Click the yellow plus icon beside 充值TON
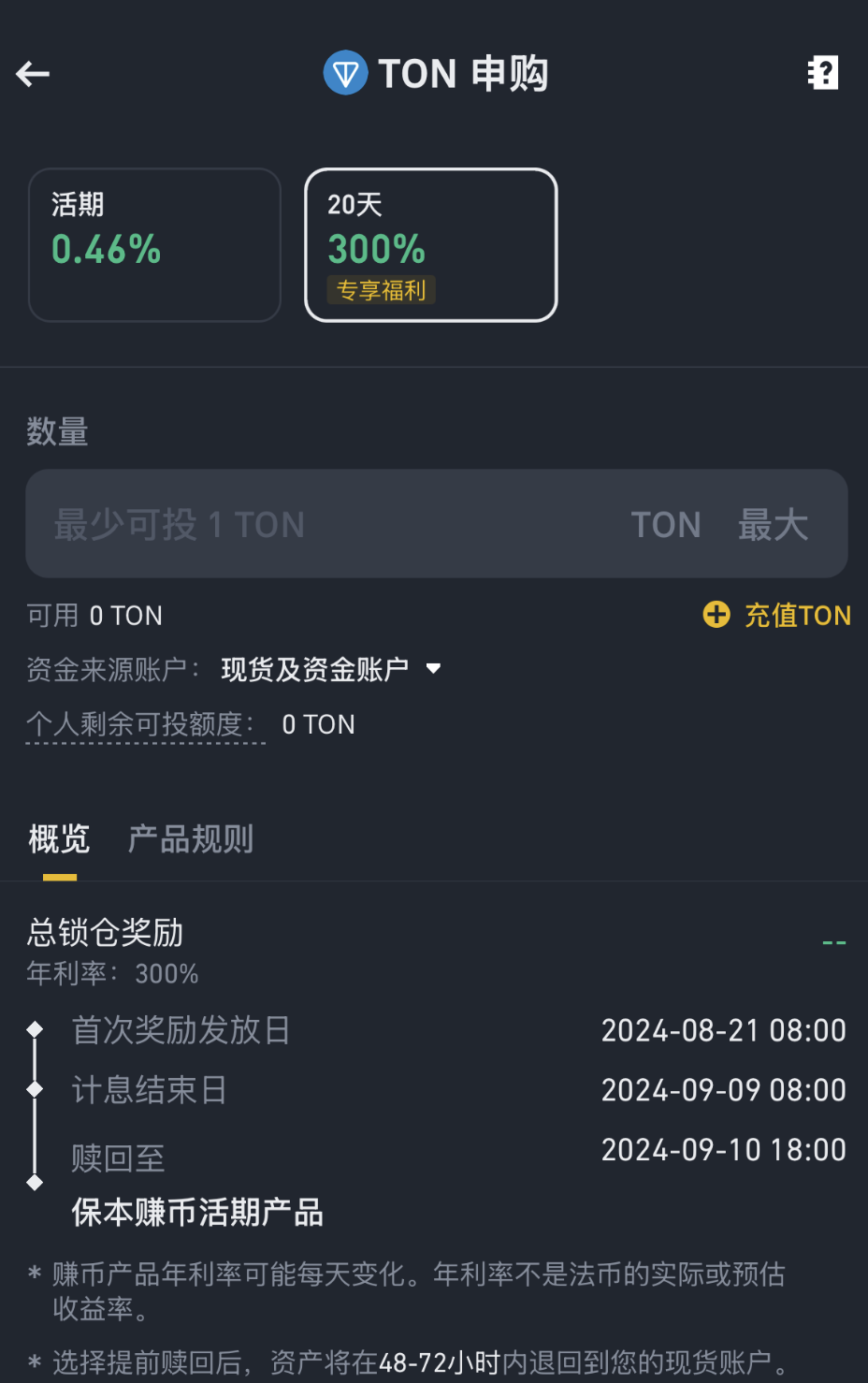Screen dimensions: 868x1383 pos(716,615)
